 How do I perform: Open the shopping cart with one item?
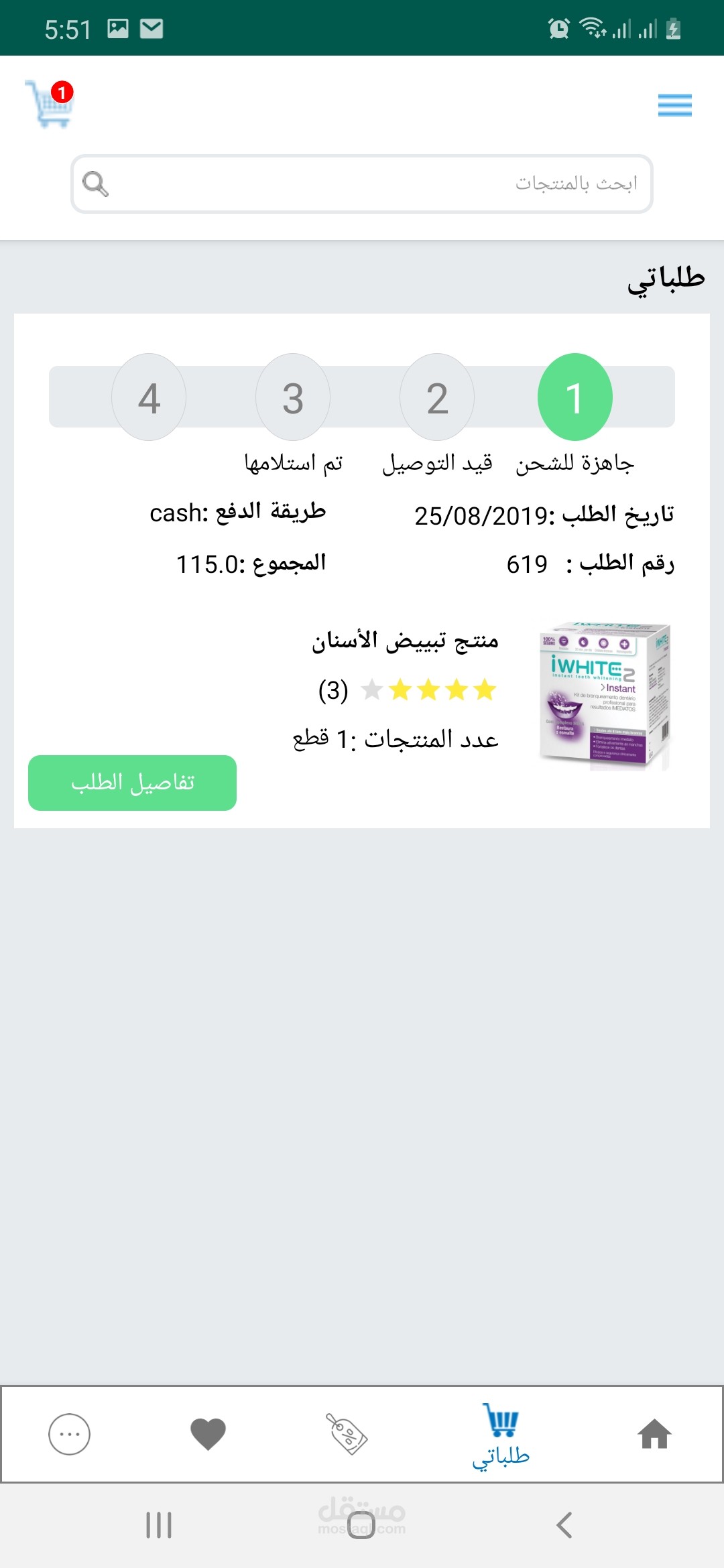(x=50, y=104)
